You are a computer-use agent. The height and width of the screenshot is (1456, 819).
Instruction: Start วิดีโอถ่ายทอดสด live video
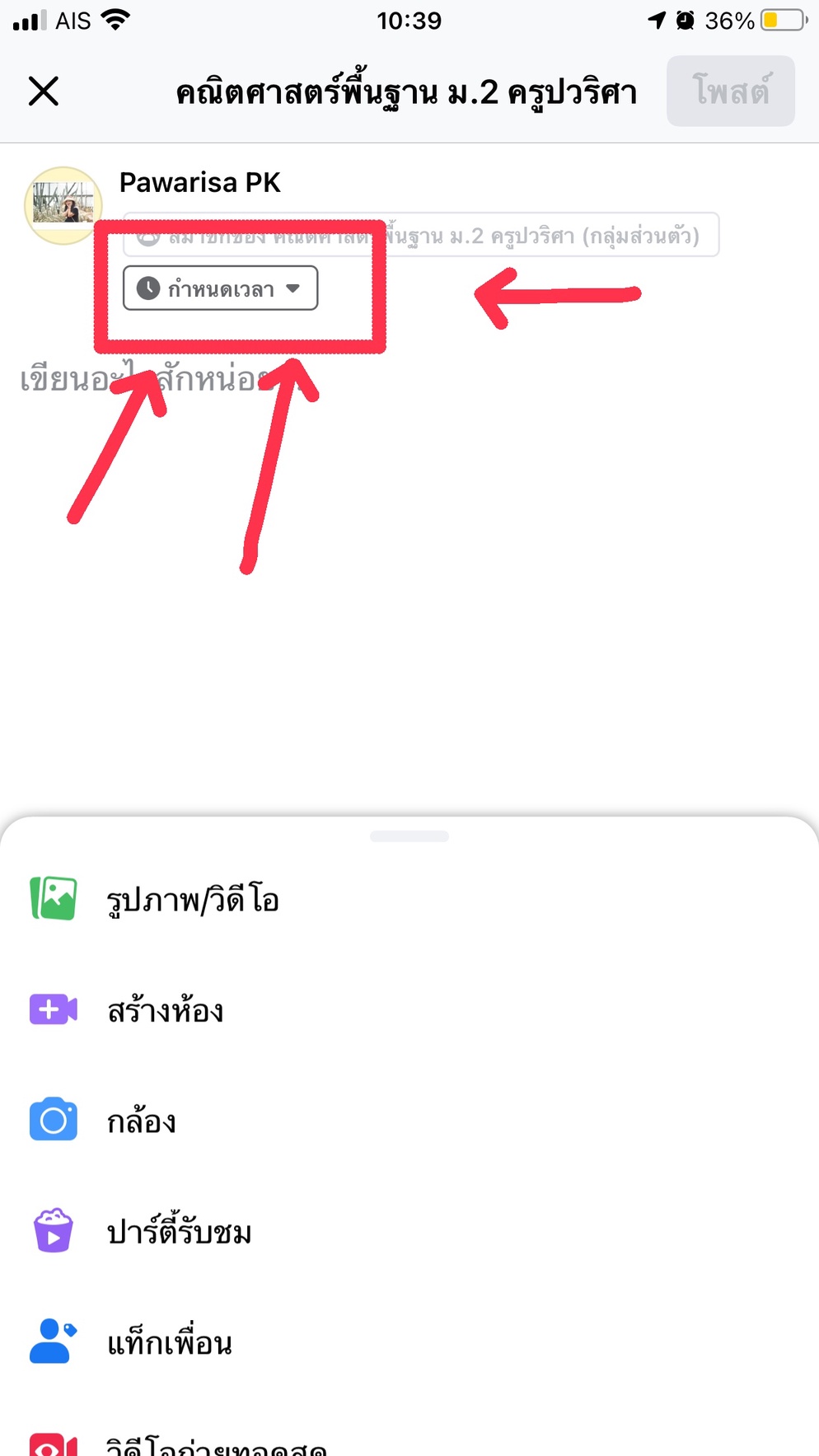[x=216, y=1444]
